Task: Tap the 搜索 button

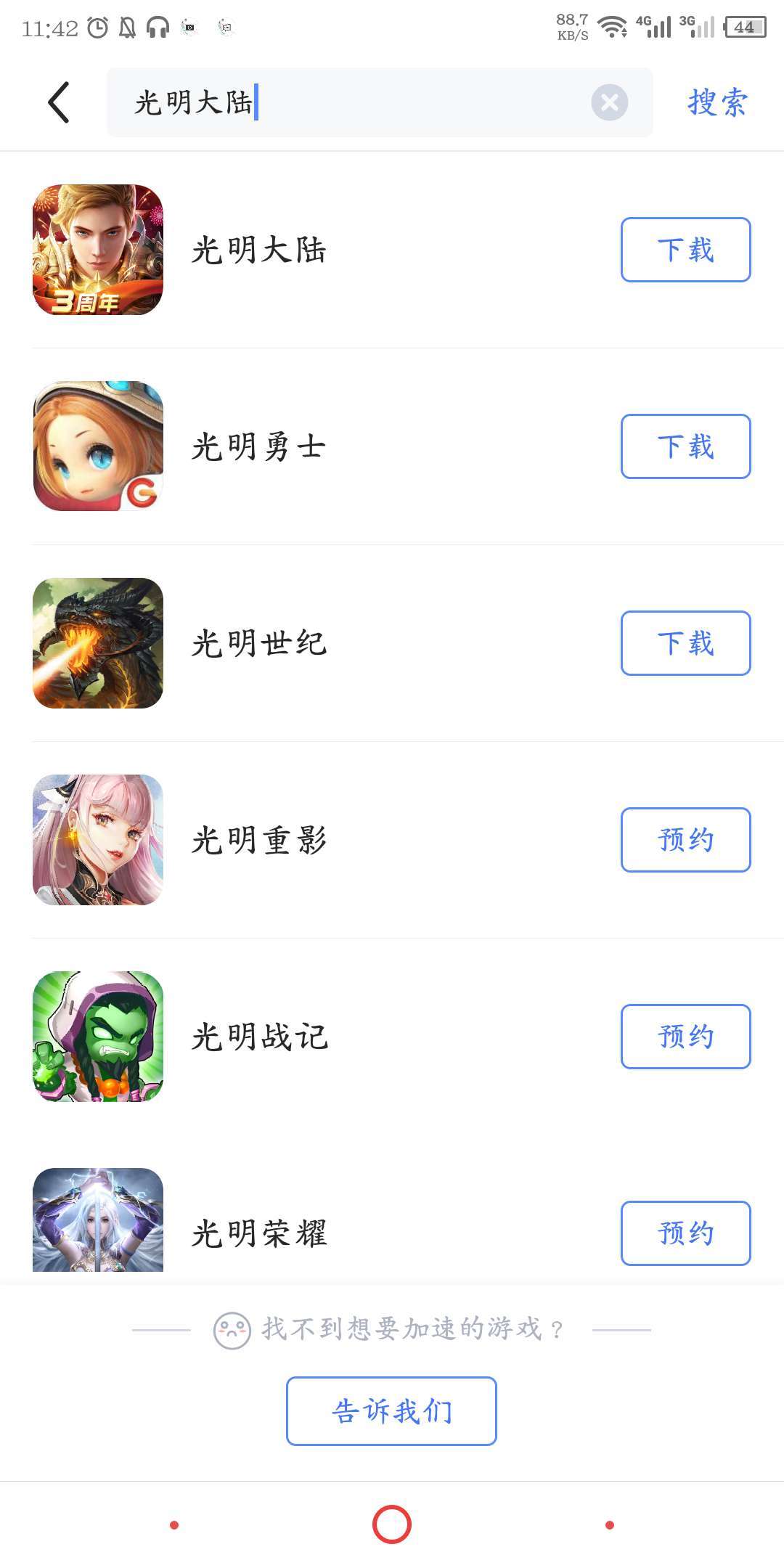Action: point(717,102)
